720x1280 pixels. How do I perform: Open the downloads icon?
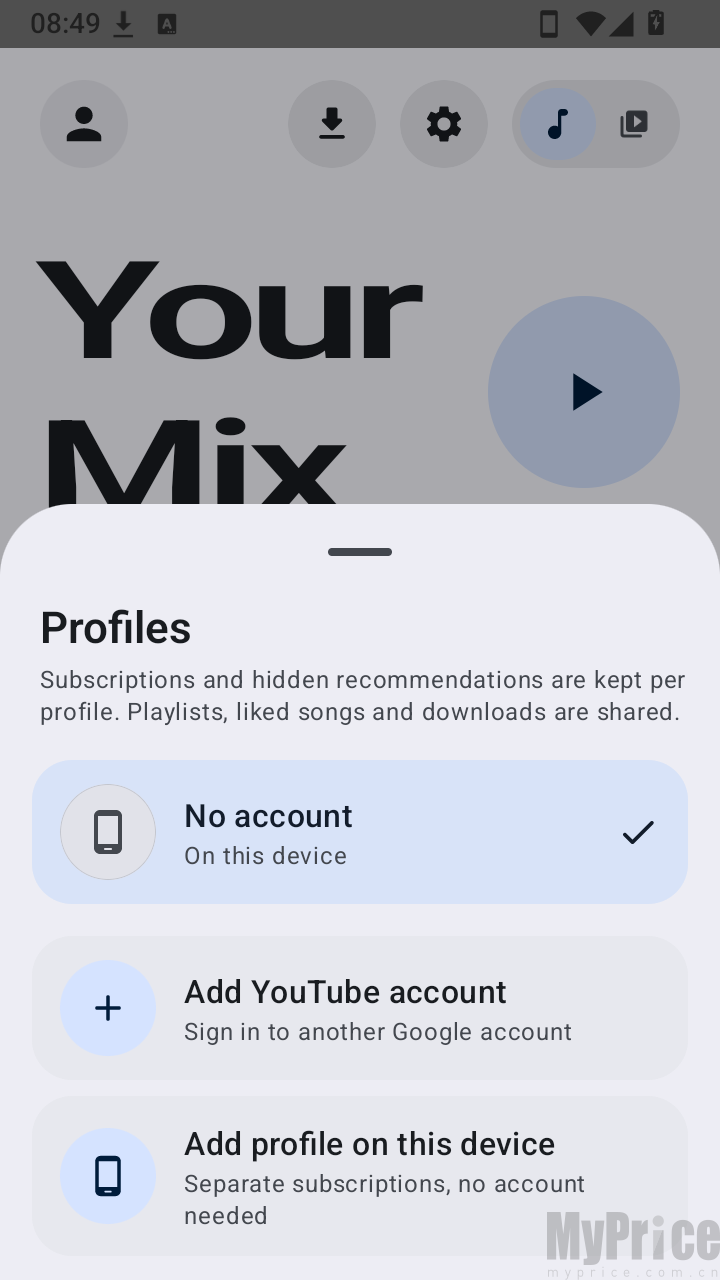332,124
